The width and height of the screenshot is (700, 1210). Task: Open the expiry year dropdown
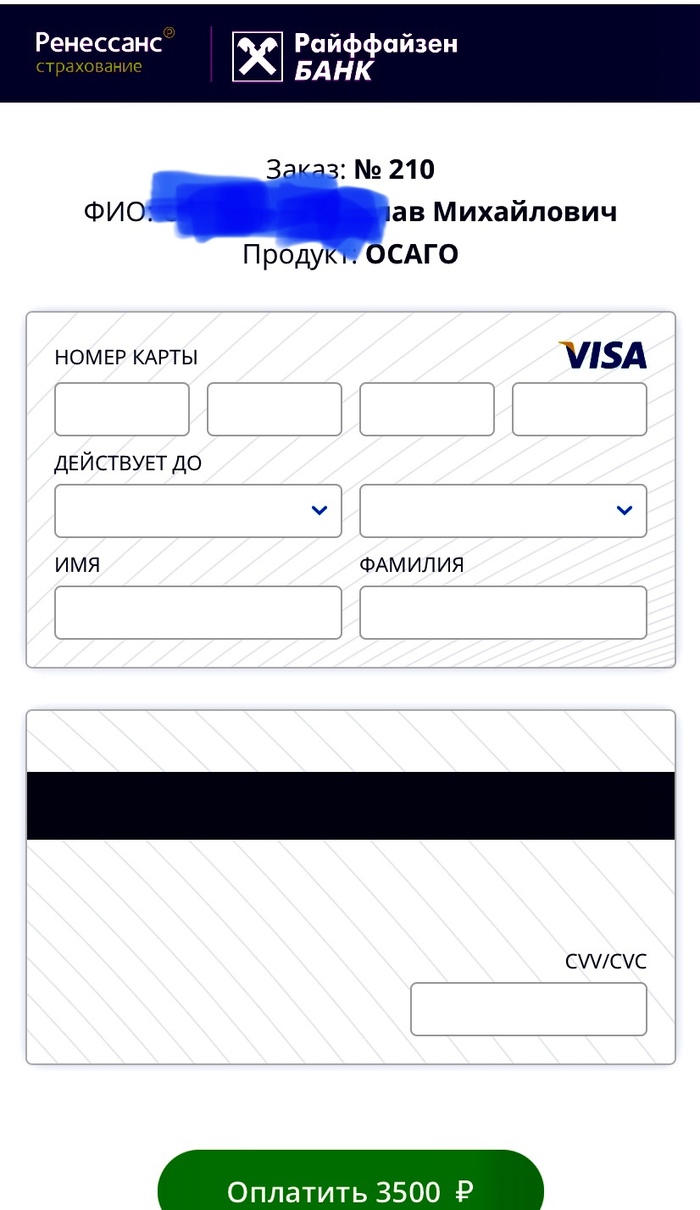pos(503,511)
